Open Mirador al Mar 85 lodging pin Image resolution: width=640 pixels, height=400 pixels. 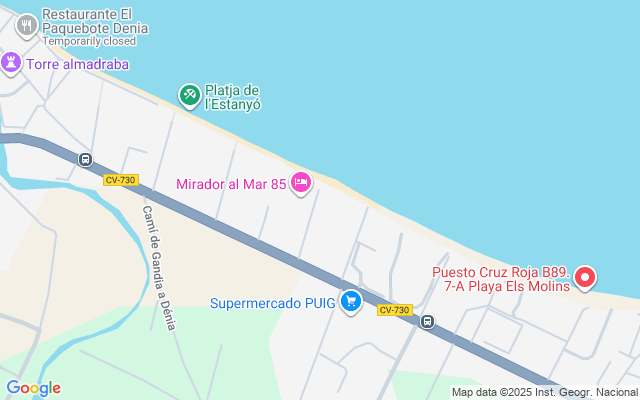coord(301,183)
